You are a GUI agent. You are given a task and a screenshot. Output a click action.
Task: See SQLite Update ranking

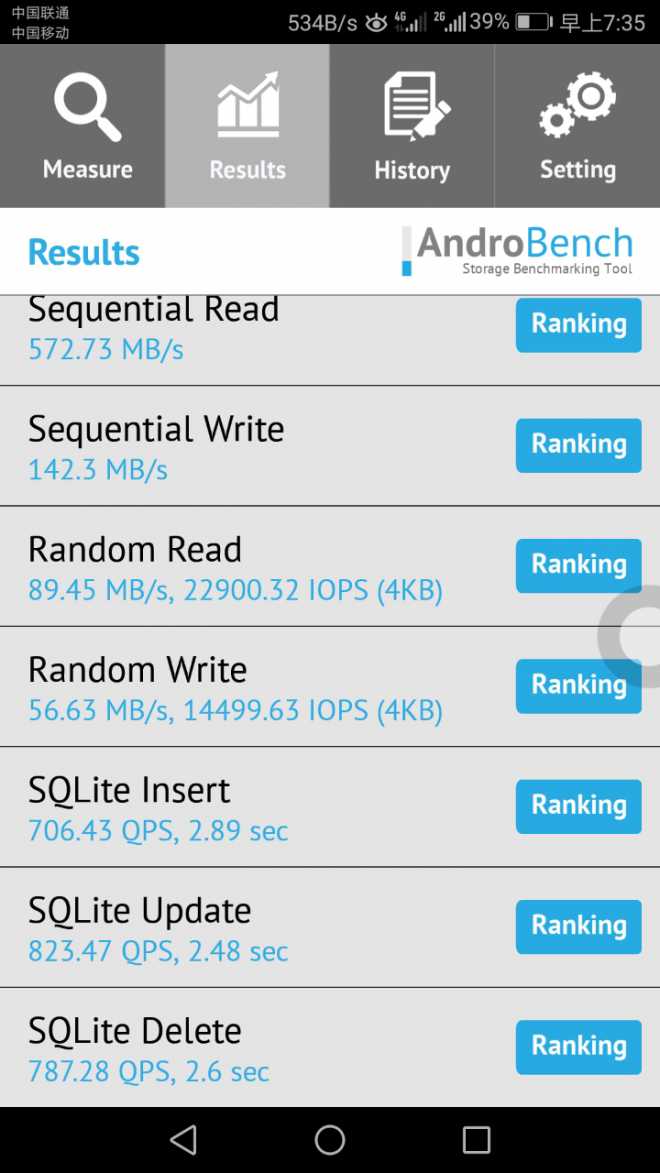578,926
